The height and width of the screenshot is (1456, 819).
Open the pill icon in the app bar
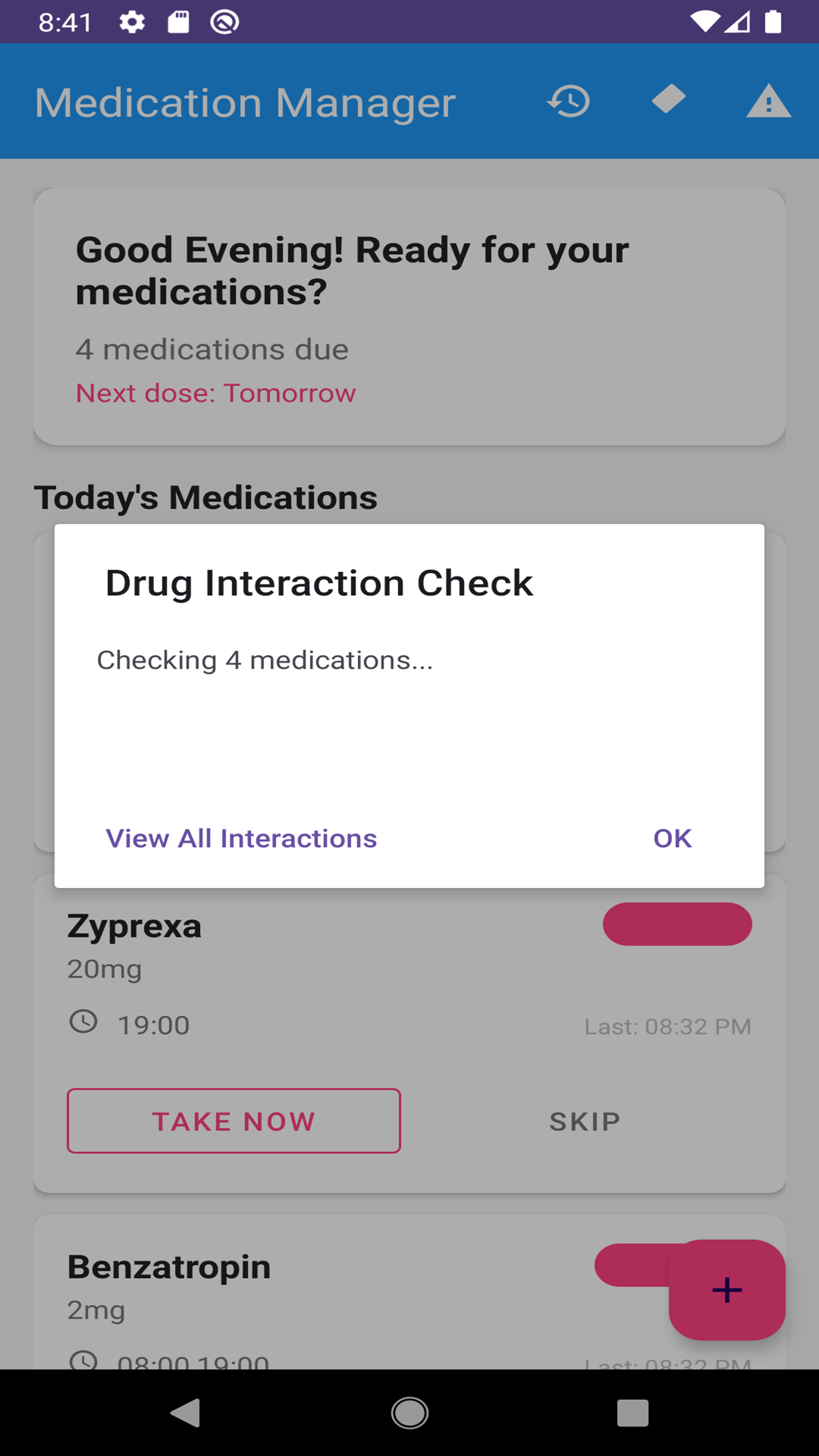tap(668, 100)
